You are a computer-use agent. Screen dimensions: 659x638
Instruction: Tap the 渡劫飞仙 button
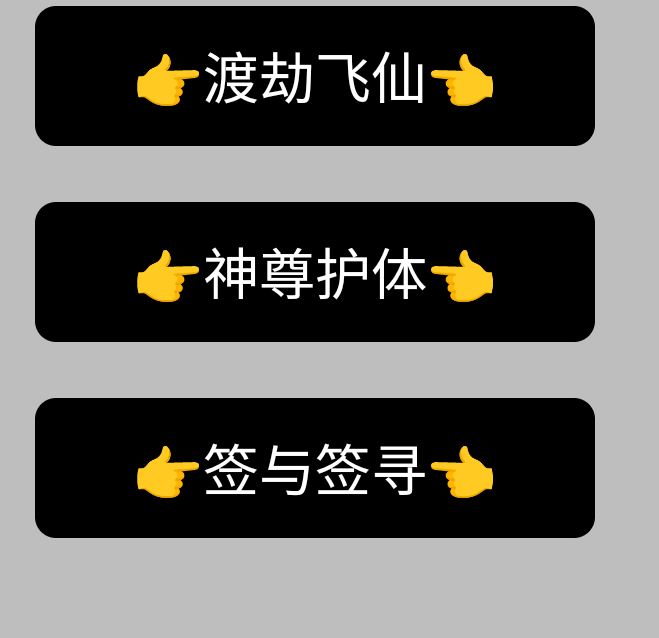click(315, 77)
